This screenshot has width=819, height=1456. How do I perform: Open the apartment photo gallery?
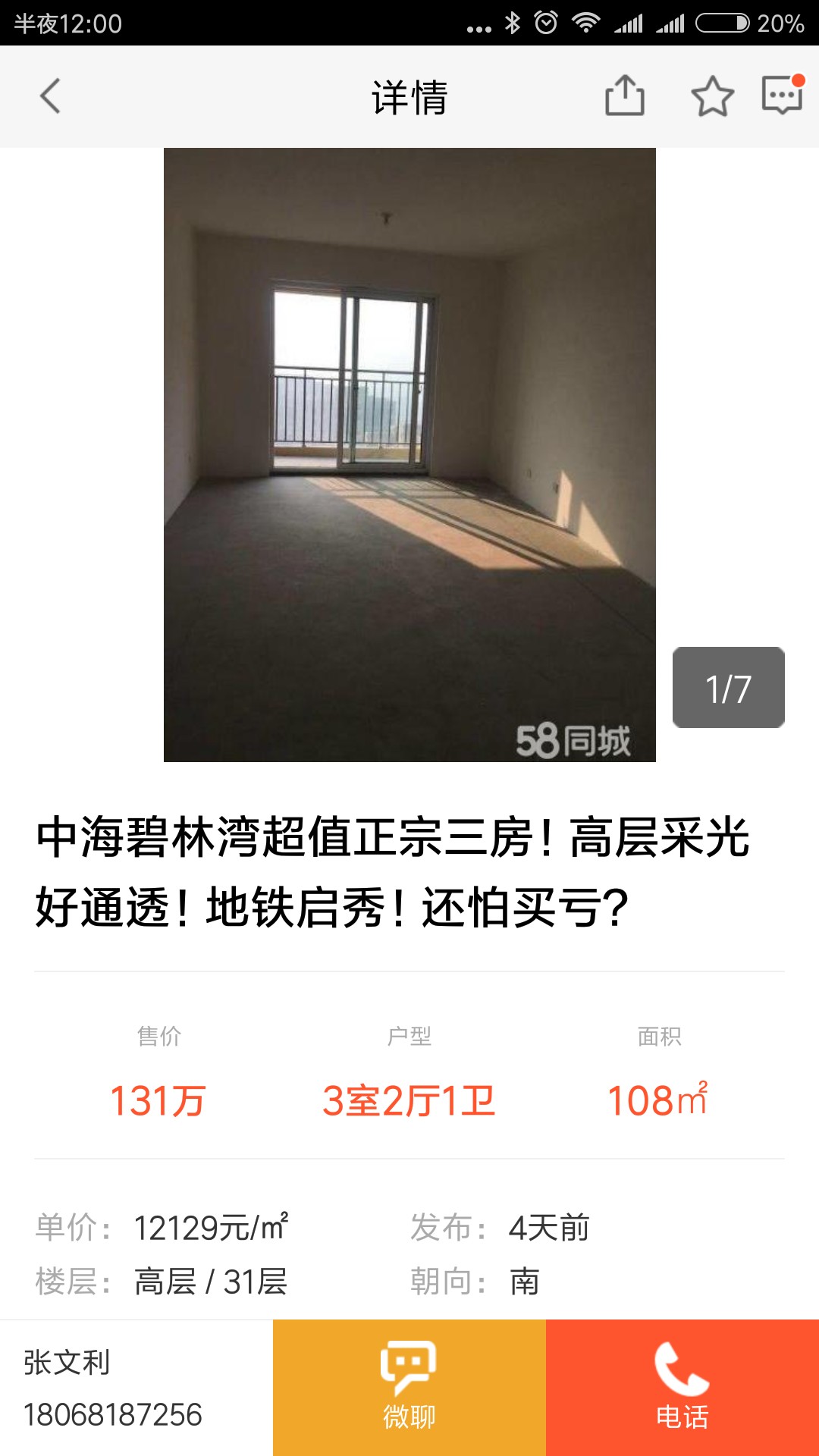point(409,455)
